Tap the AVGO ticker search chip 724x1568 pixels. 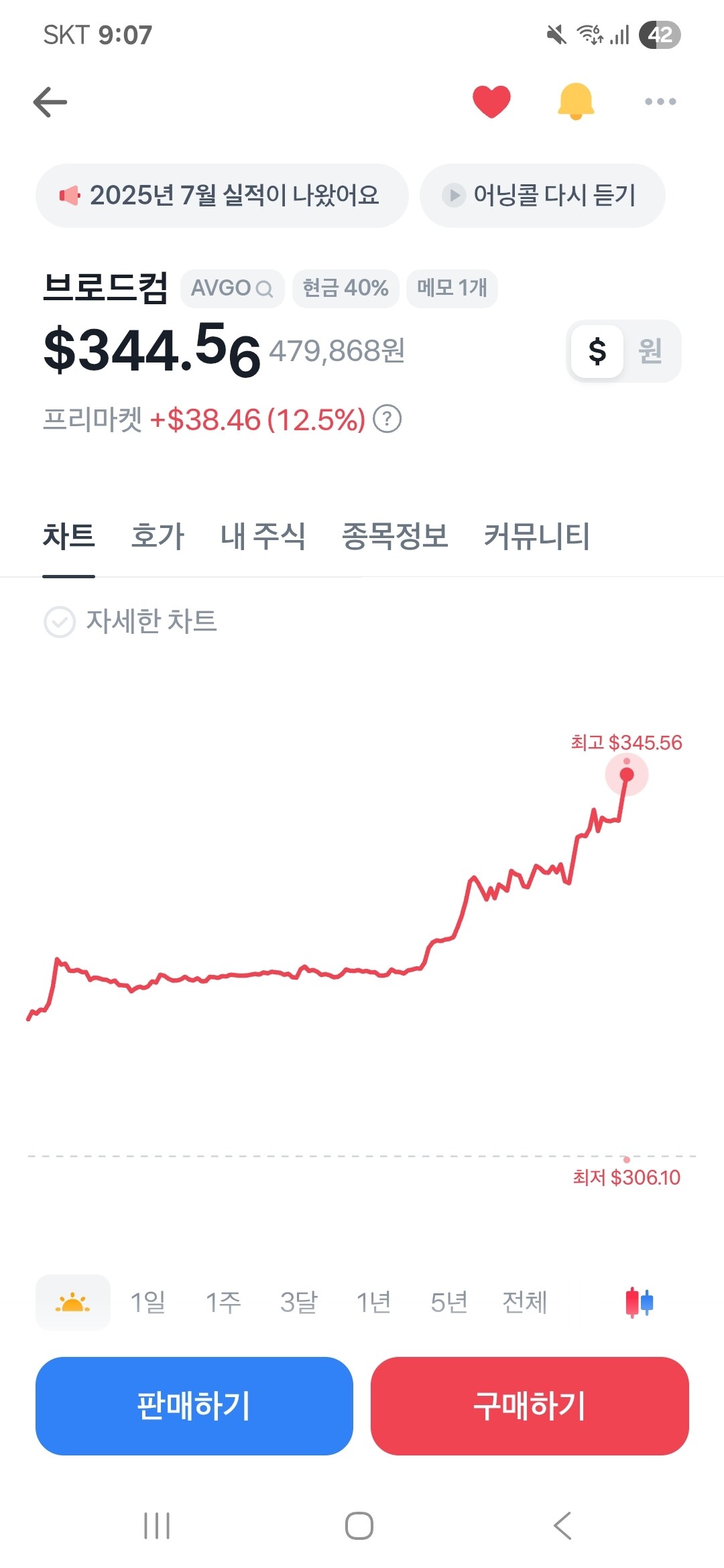(232, 288)
